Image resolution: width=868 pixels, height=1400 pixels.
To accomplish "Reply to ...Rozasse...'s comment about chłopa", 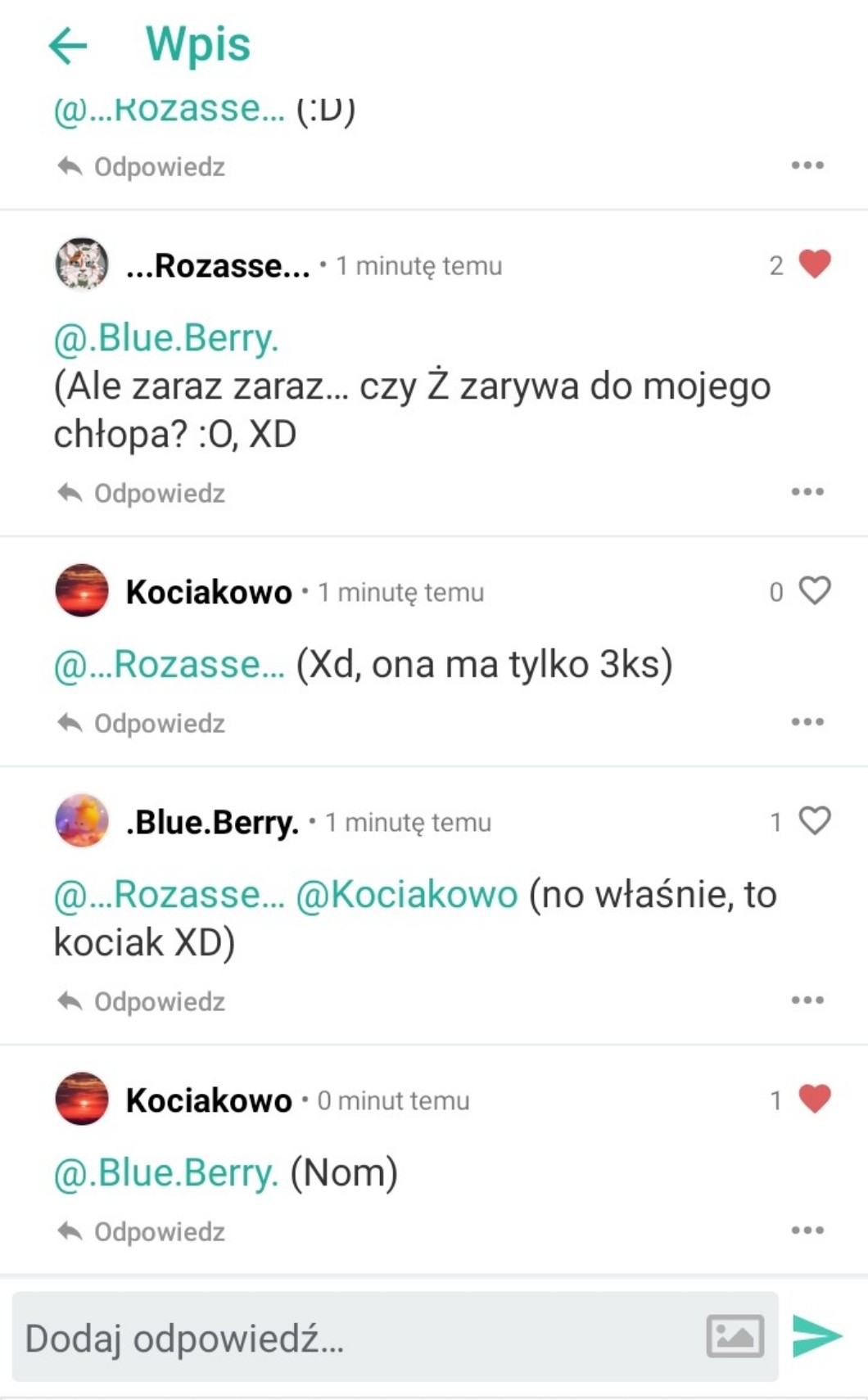I will pyautogui.click(x=142, y=493).
